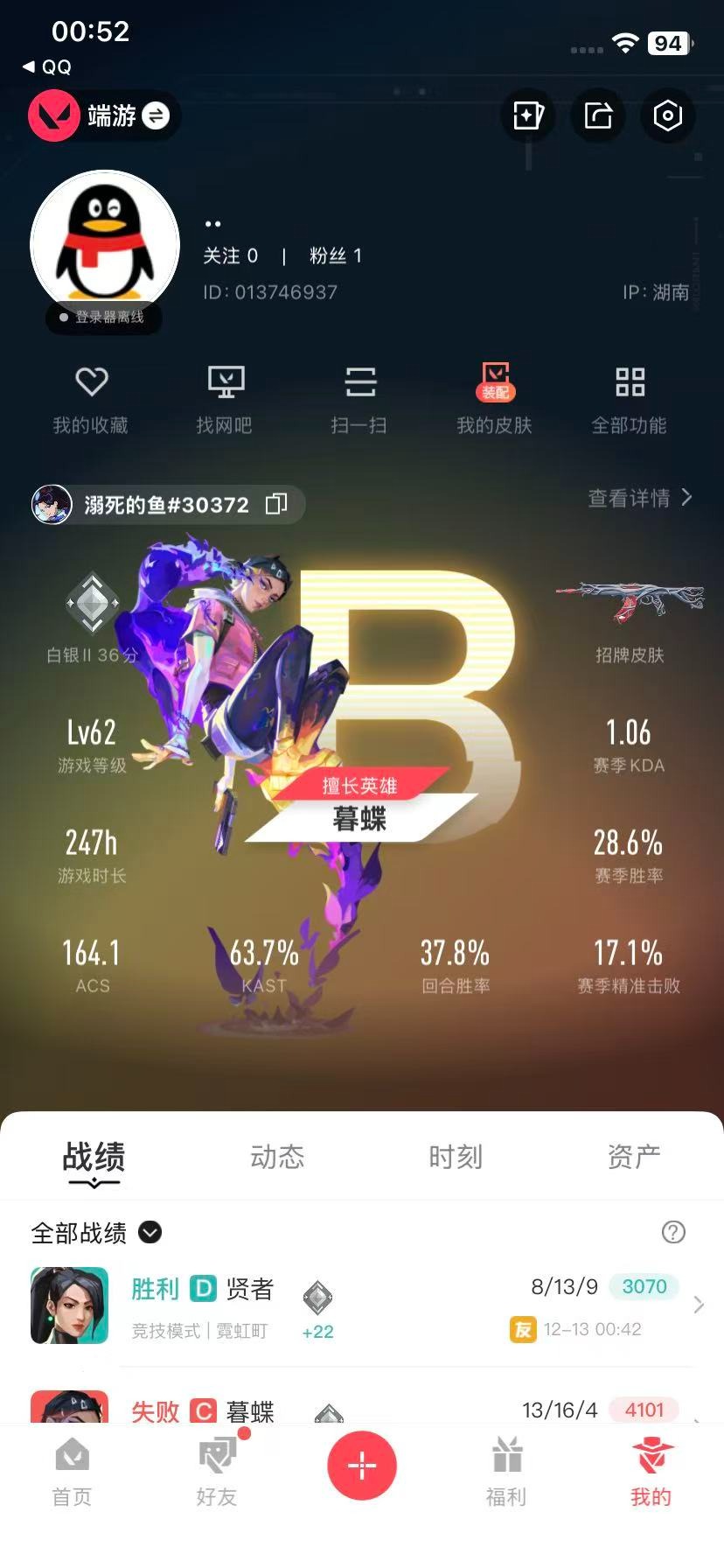Image resolution: width=724 pixels, height=1568 pixels.
Task: Switch to 资产 tab
Action: 634,1157
